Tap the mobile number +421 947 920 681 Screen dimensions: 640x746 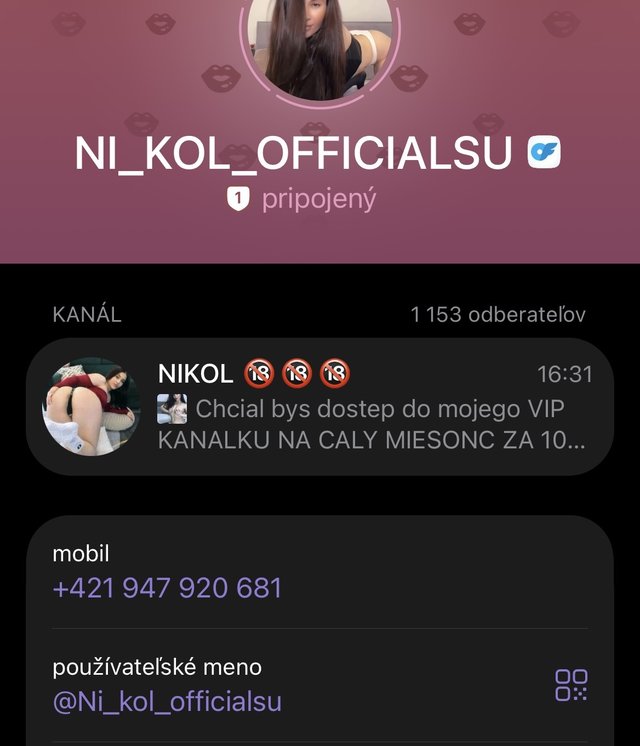pos(167,588)
